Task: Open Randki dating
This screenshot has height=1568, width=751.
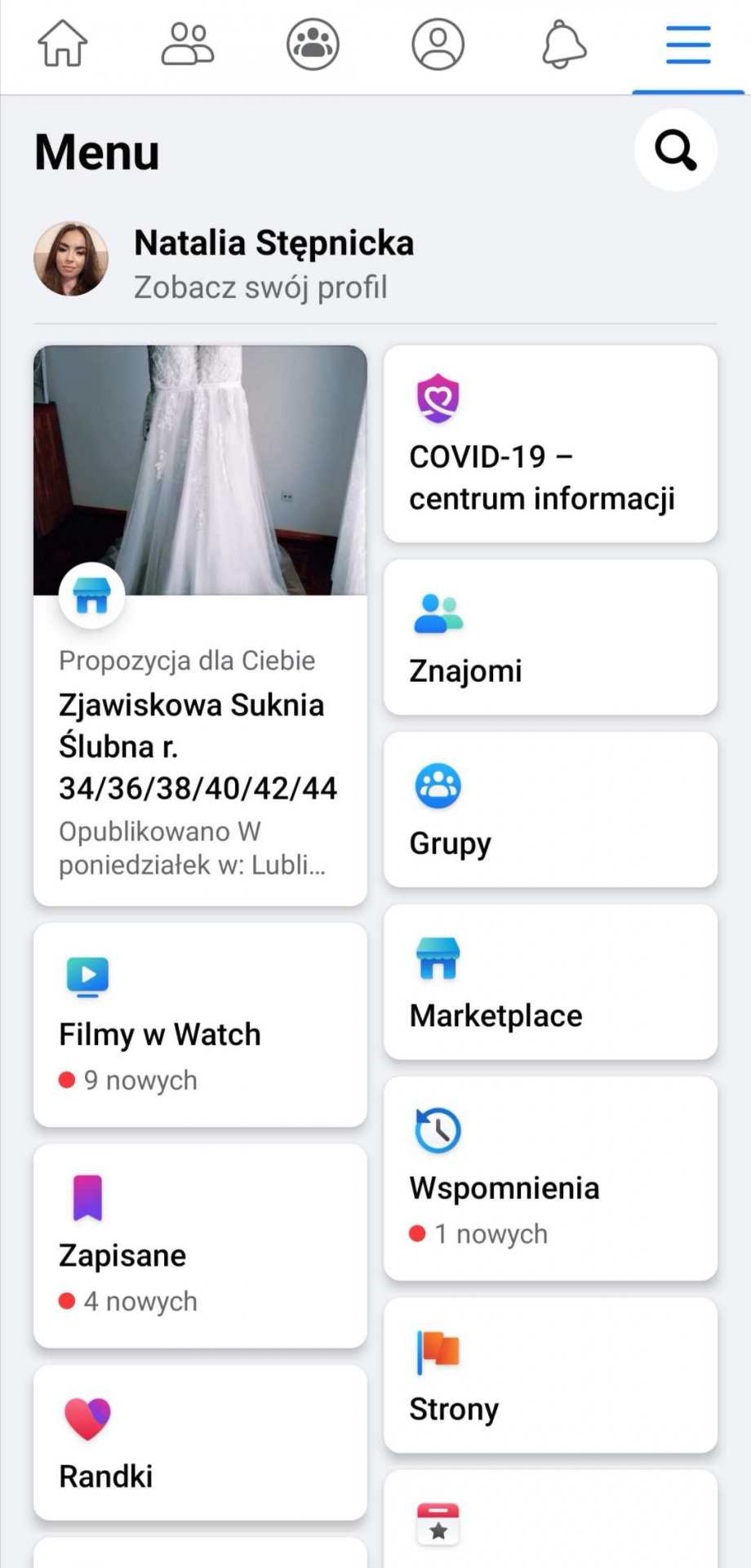Action: [x=200, y=1442]
